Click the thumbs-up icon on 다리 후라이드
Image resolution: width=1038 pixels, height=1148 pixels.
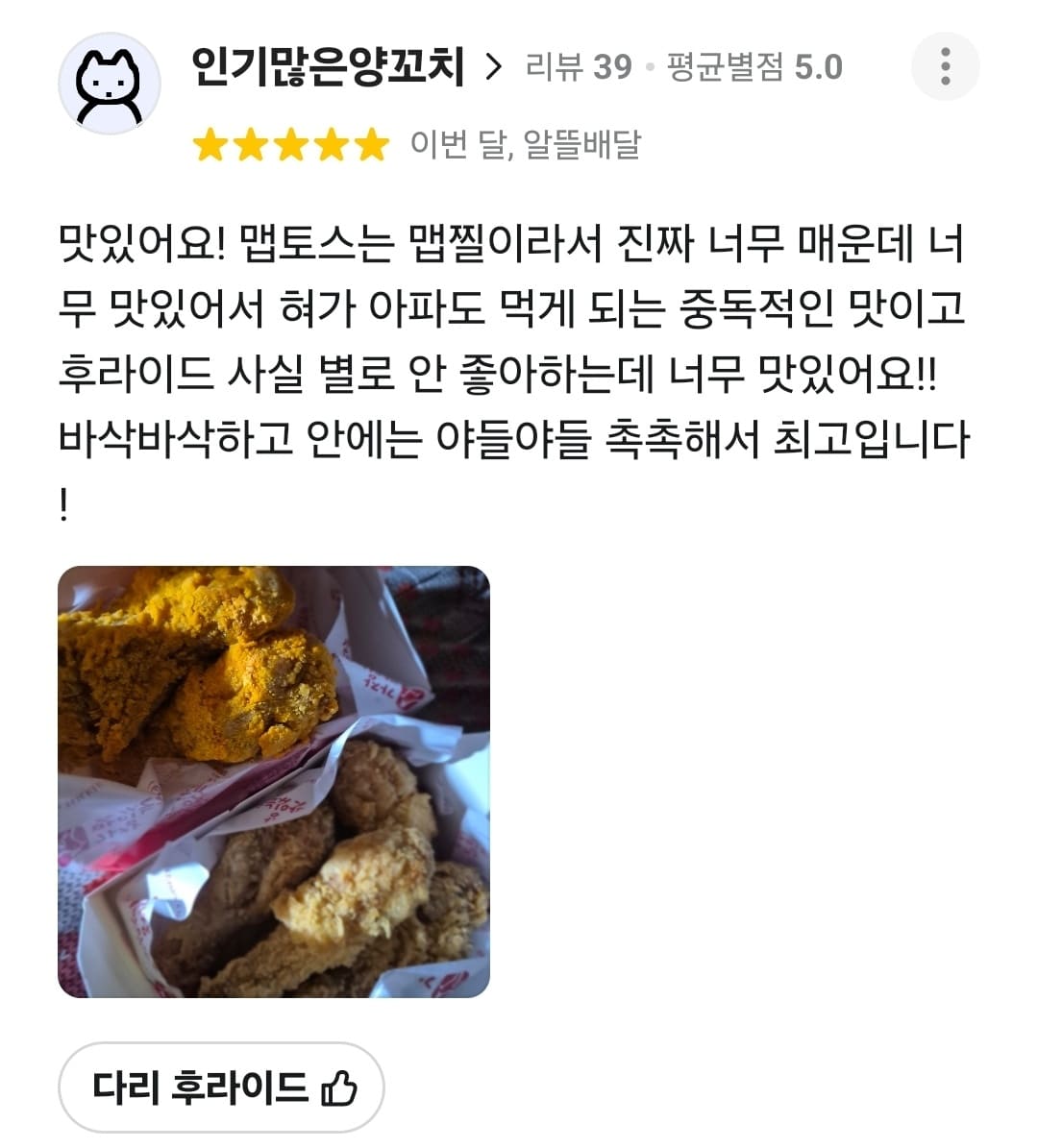coord(337,1087)
